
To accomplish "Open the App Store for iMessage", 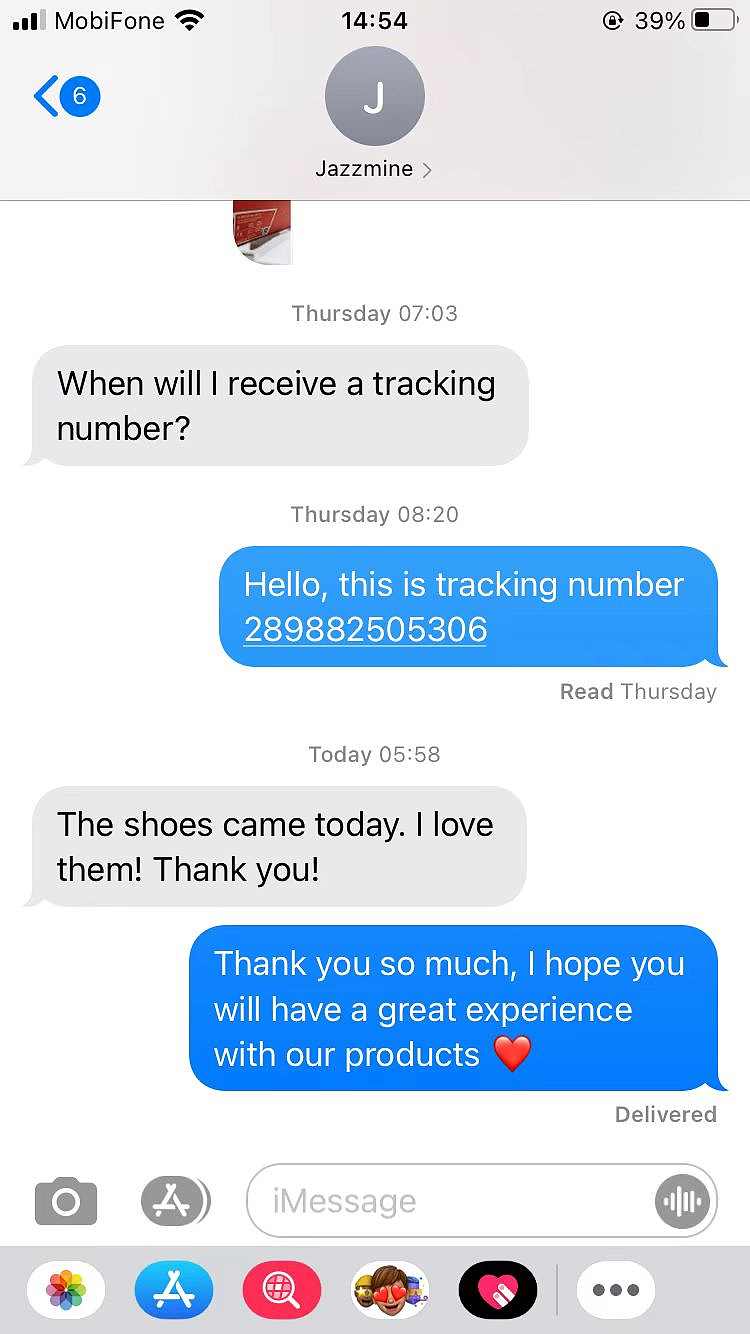I will 174,1290.
